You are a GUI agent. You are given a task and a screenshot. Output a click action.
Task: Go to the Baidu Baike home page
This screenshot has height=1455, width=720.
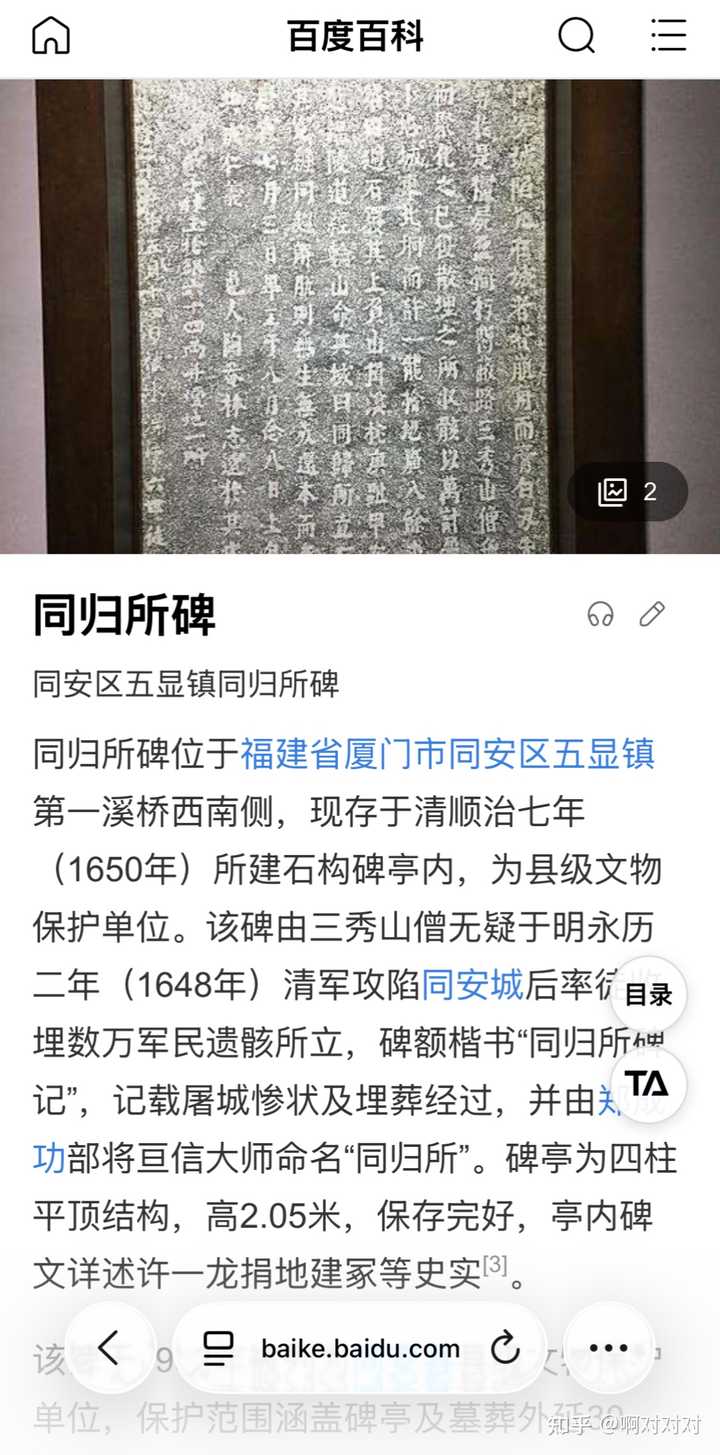point(51,37)
